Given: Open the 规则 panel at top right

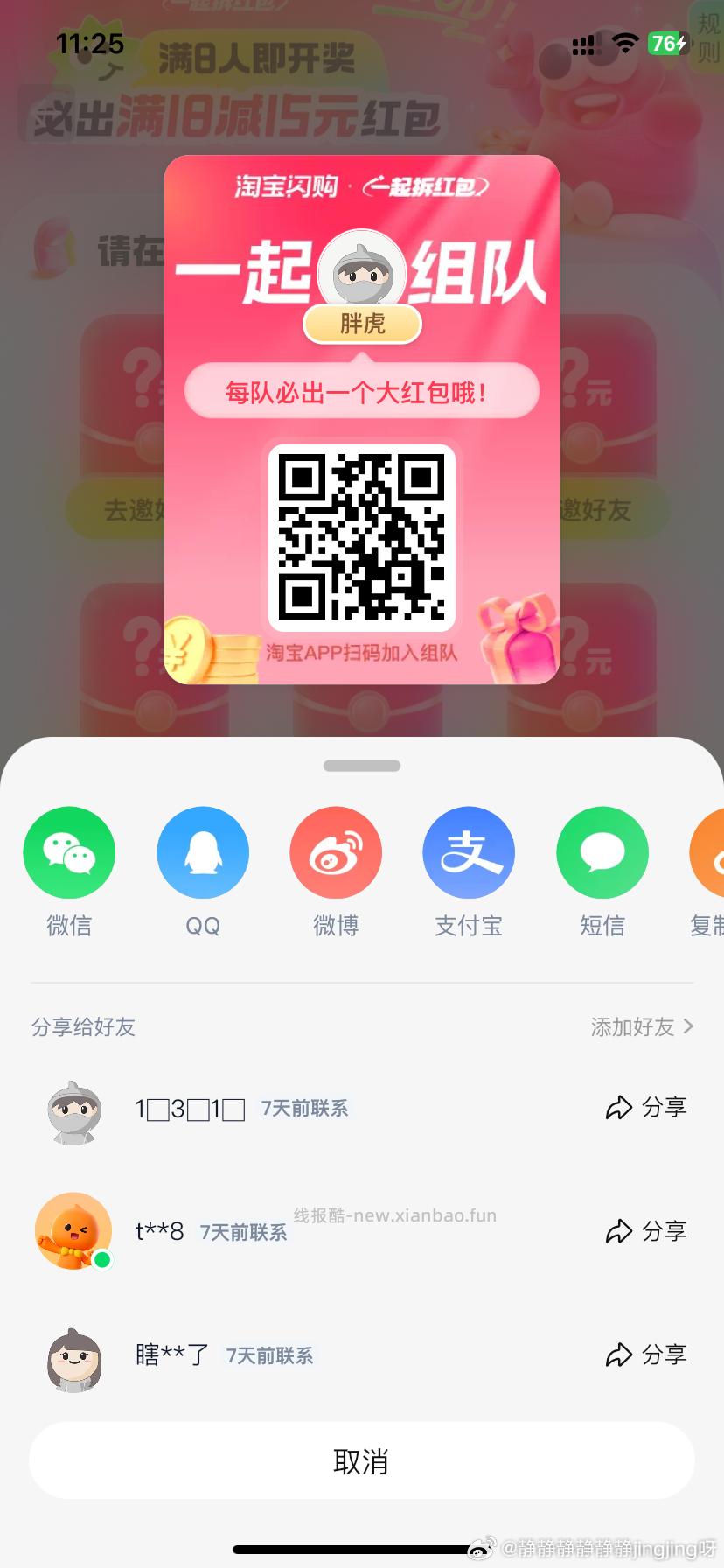Looking at the screenshot, I should tap(709, 39).
